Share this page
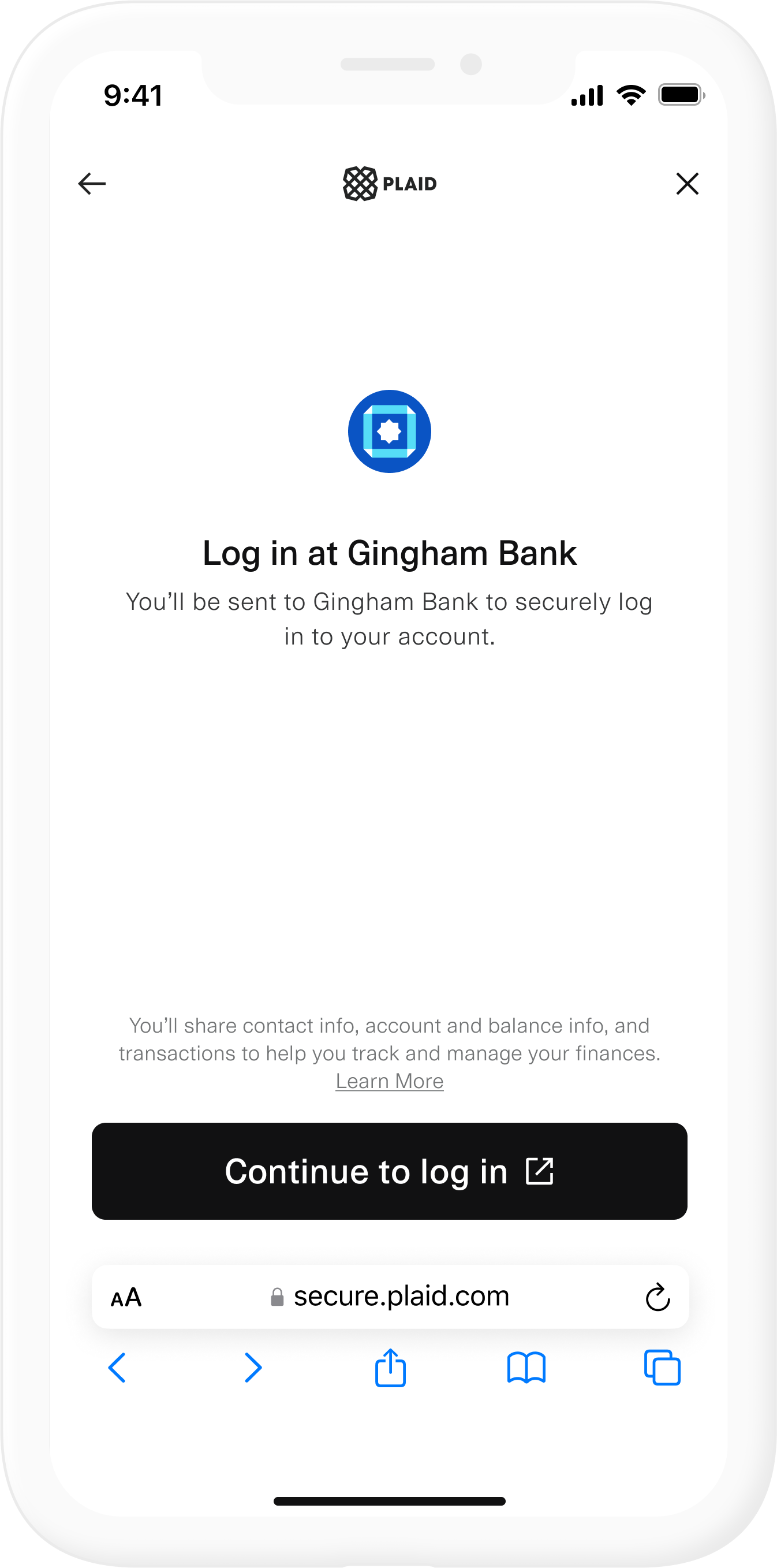 [x=390, y=1368]
